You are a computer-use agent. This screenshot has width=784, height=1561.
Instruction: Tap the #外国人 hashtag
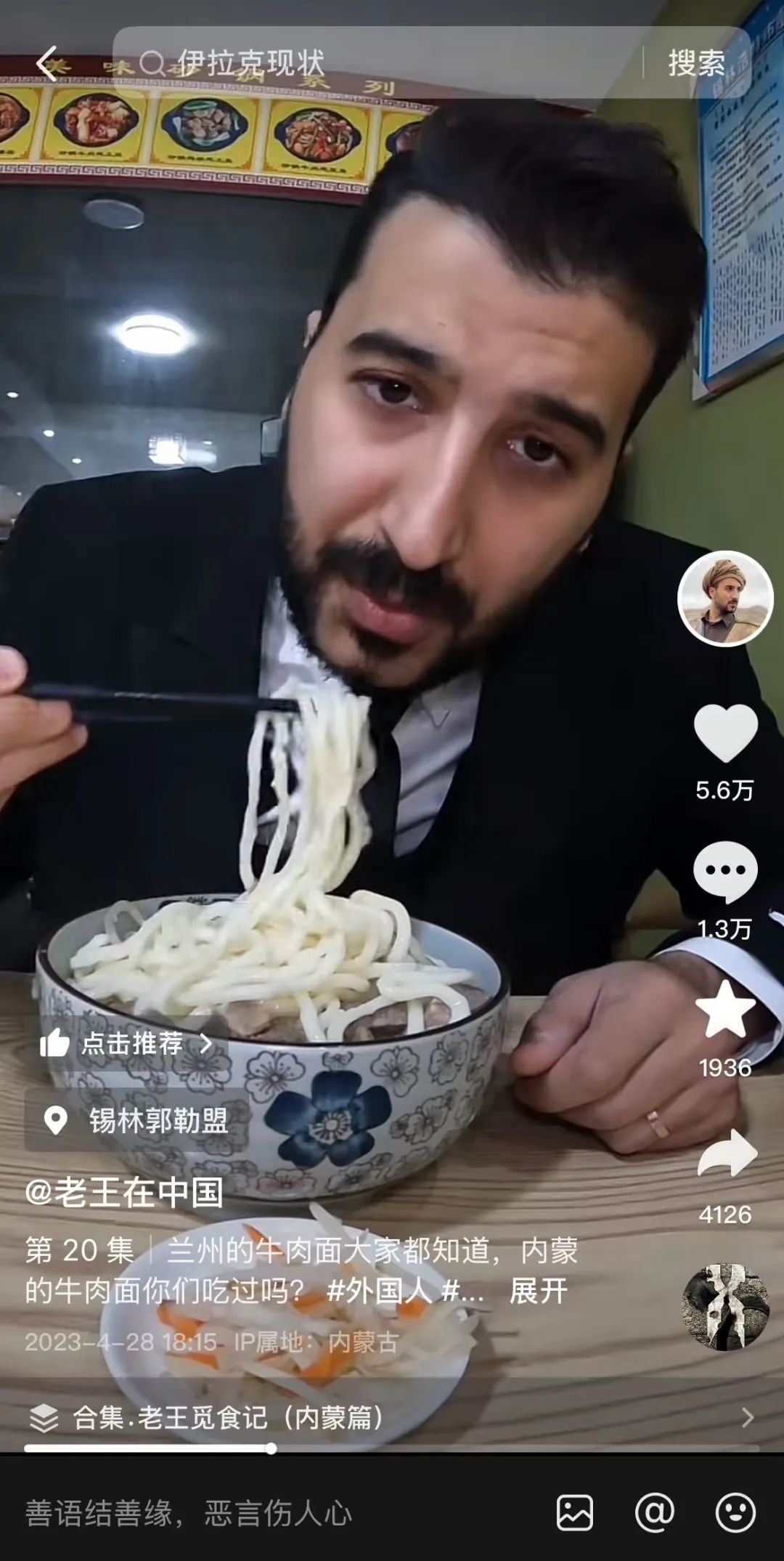[x=379, y=1292]
